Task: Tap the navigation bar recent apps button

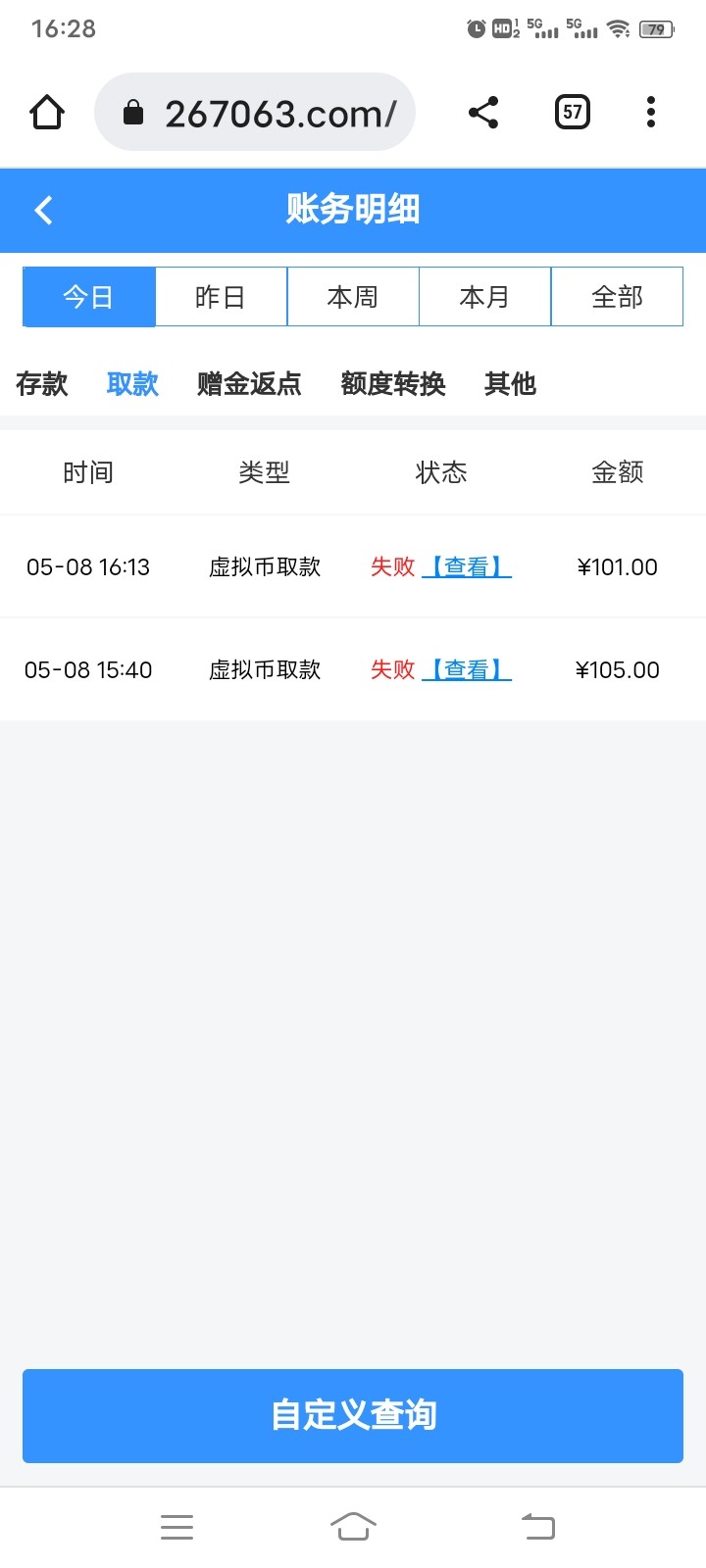Action: 176,1526
